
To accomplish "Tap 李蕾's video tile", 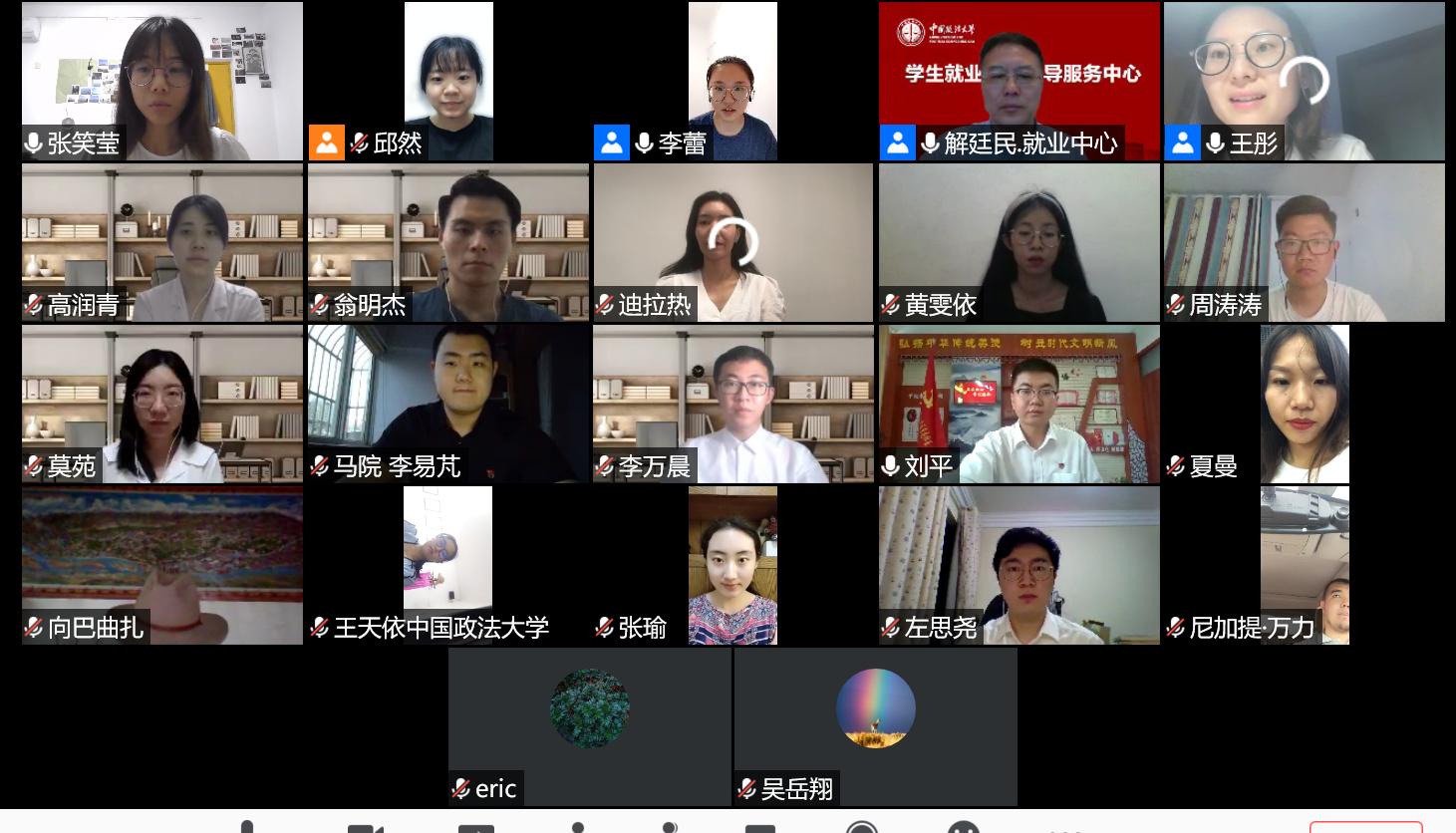I will tap(732, 81).
